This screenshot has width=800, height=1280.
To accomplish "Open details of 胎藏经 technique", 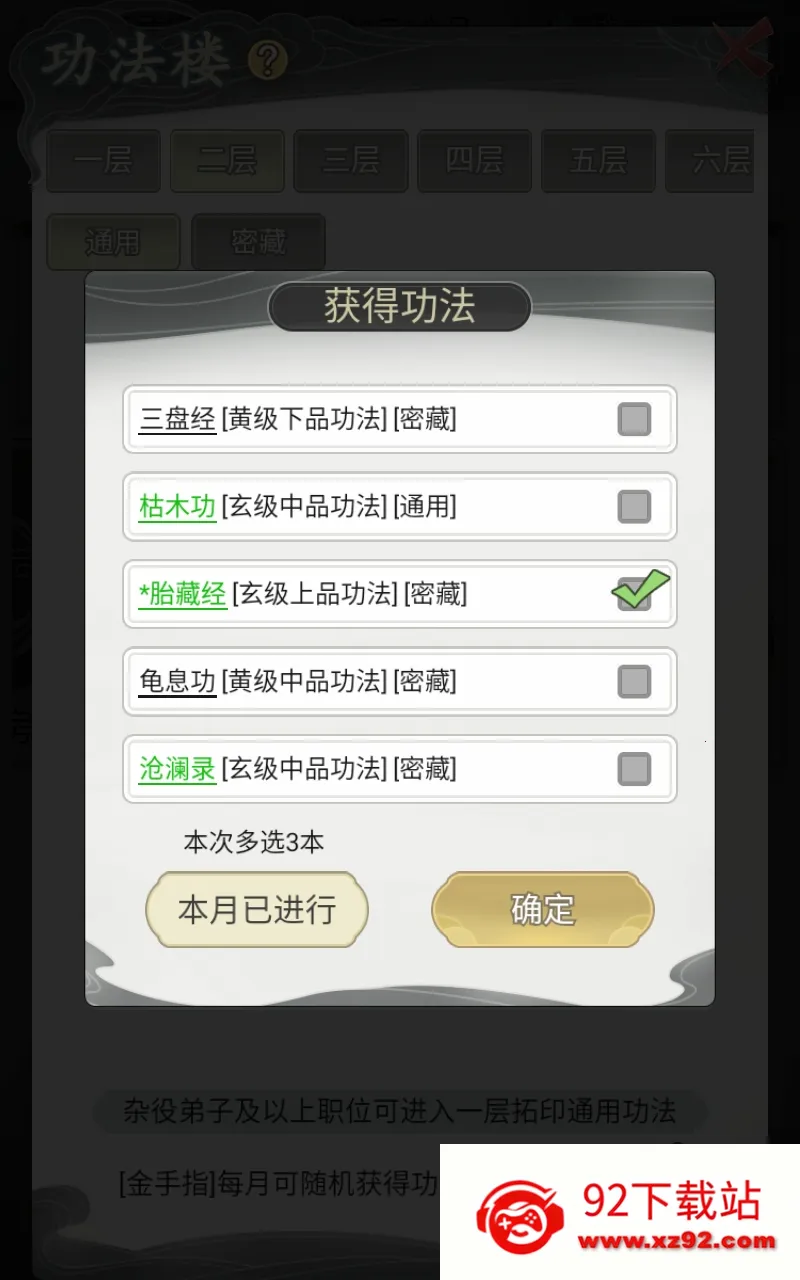I will (x=183, y=594).
